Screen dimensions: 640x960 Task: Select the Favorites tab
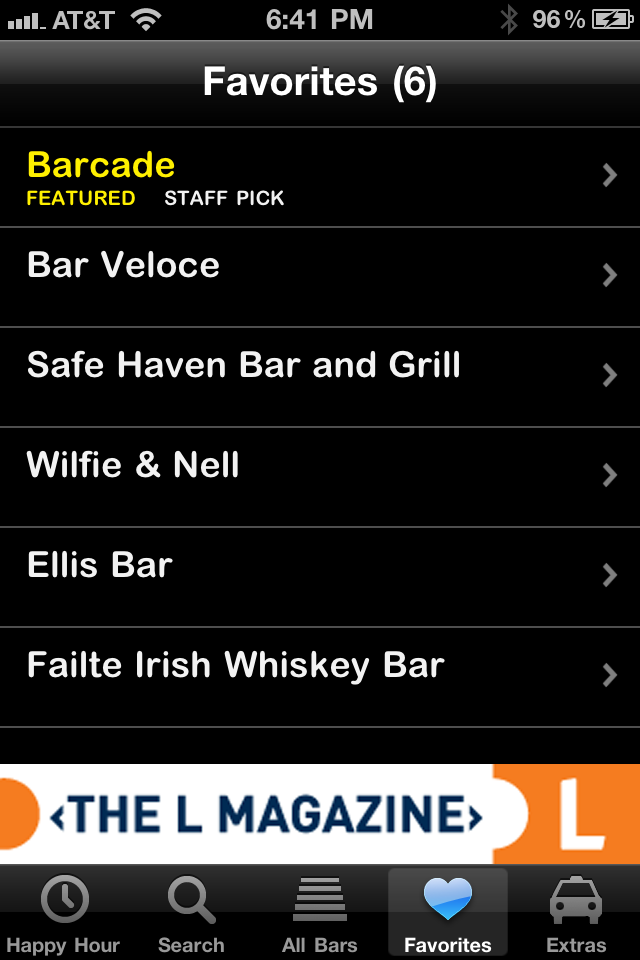point(447,914)
